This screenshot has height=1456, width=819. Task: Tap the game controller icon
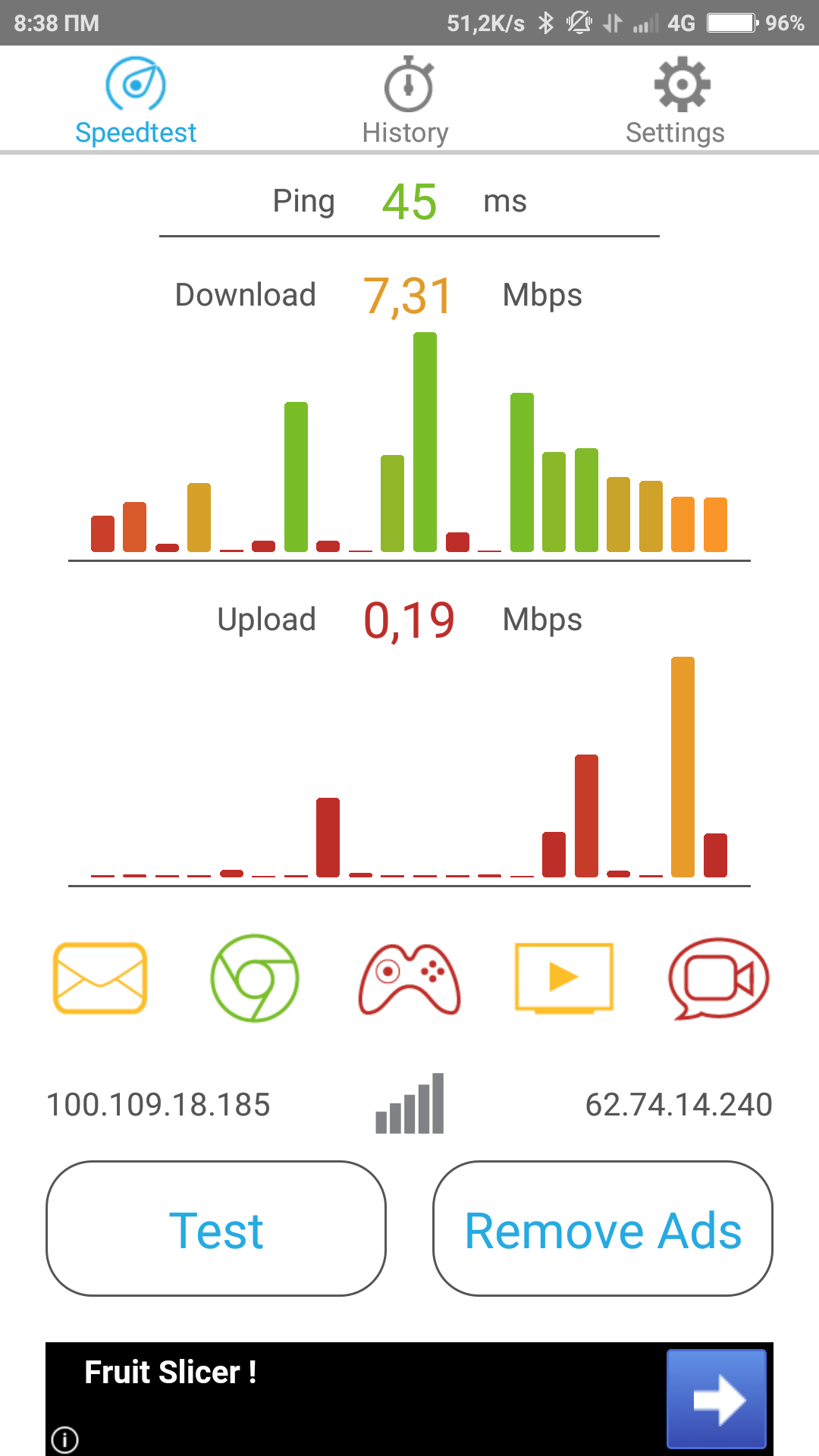coord(409,978)
